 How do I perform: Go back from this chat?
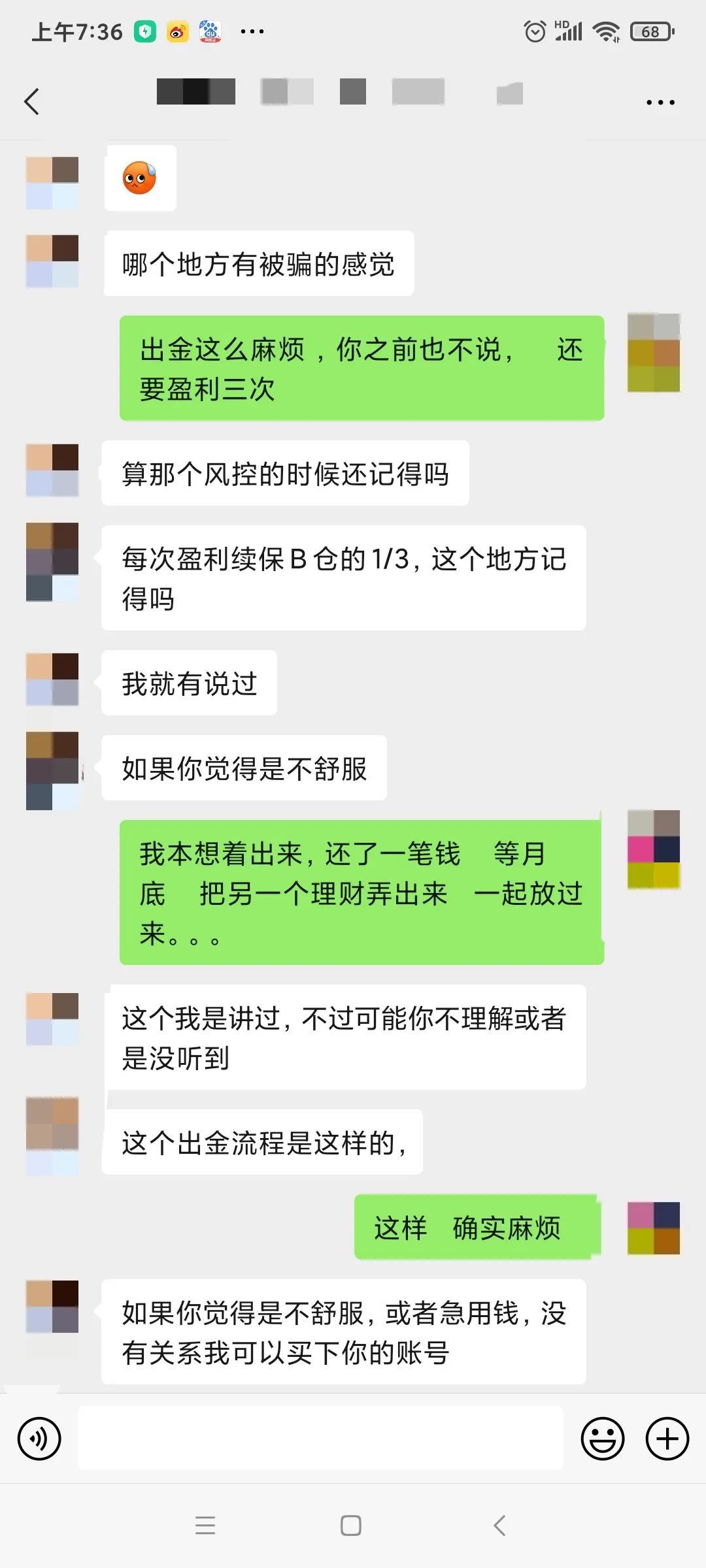tap(31, 101)
